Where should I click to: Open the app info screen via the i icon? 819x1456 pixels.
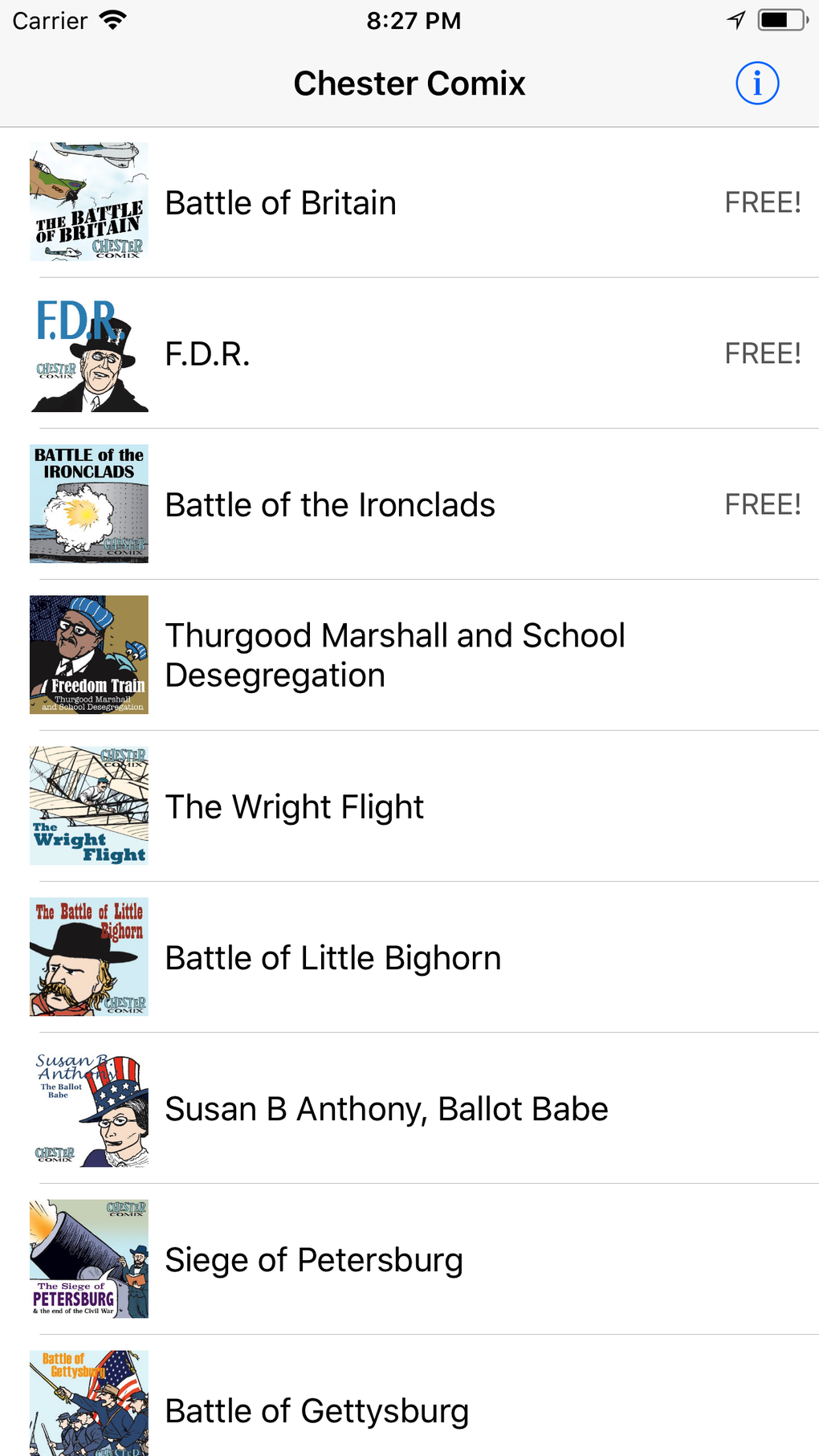coord(756,83)
